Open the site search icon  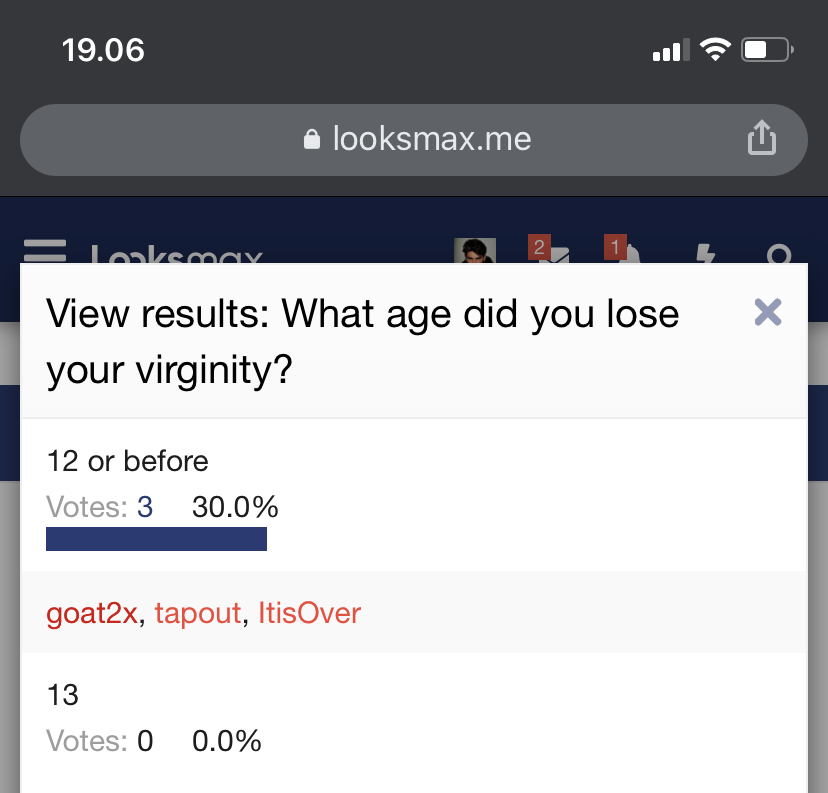pos(779,254)
